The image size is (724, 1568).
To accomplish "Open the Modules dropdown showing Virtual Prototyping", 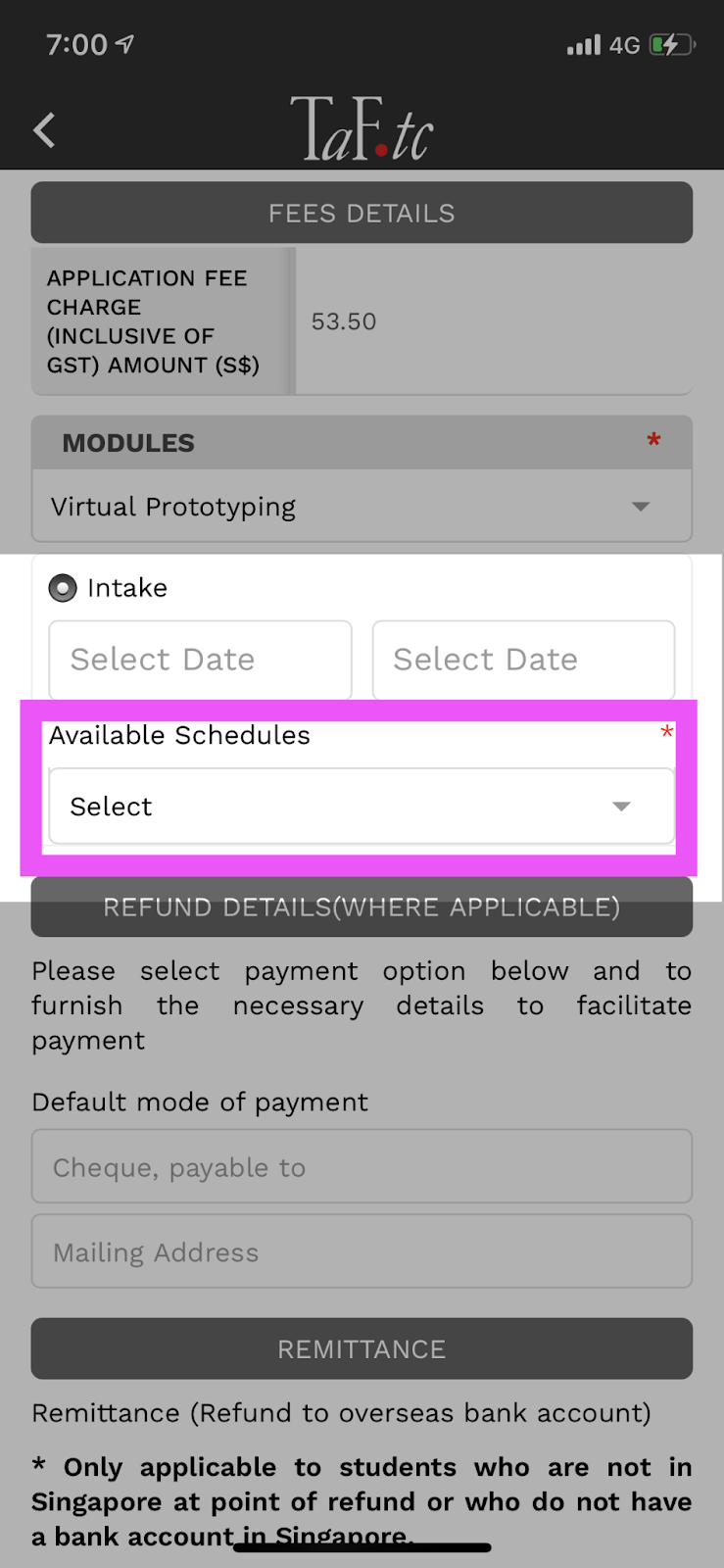I will 362,506.
